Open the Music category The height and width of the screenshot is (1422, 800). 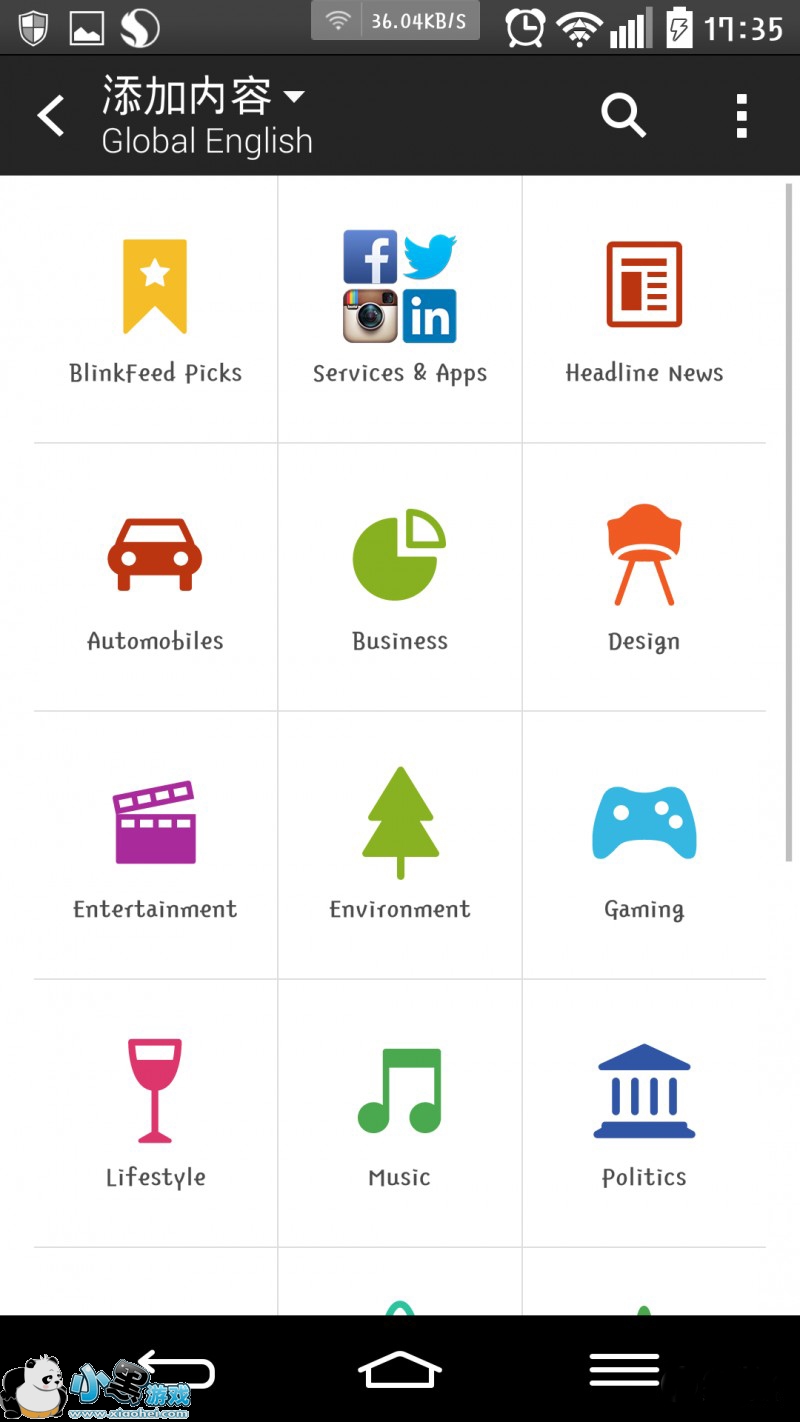400,1114
